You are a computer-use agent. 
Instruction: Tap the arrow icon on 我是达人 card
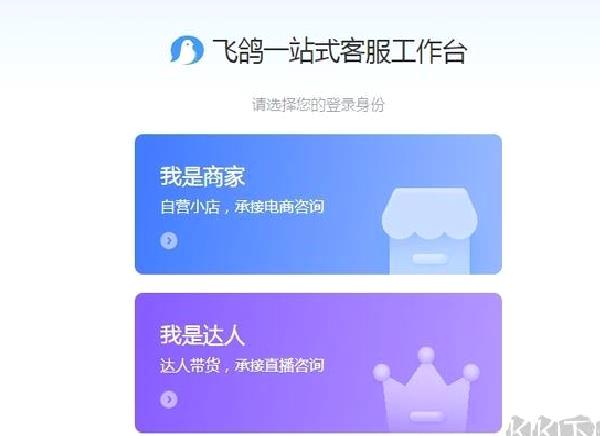pos(169,399)
